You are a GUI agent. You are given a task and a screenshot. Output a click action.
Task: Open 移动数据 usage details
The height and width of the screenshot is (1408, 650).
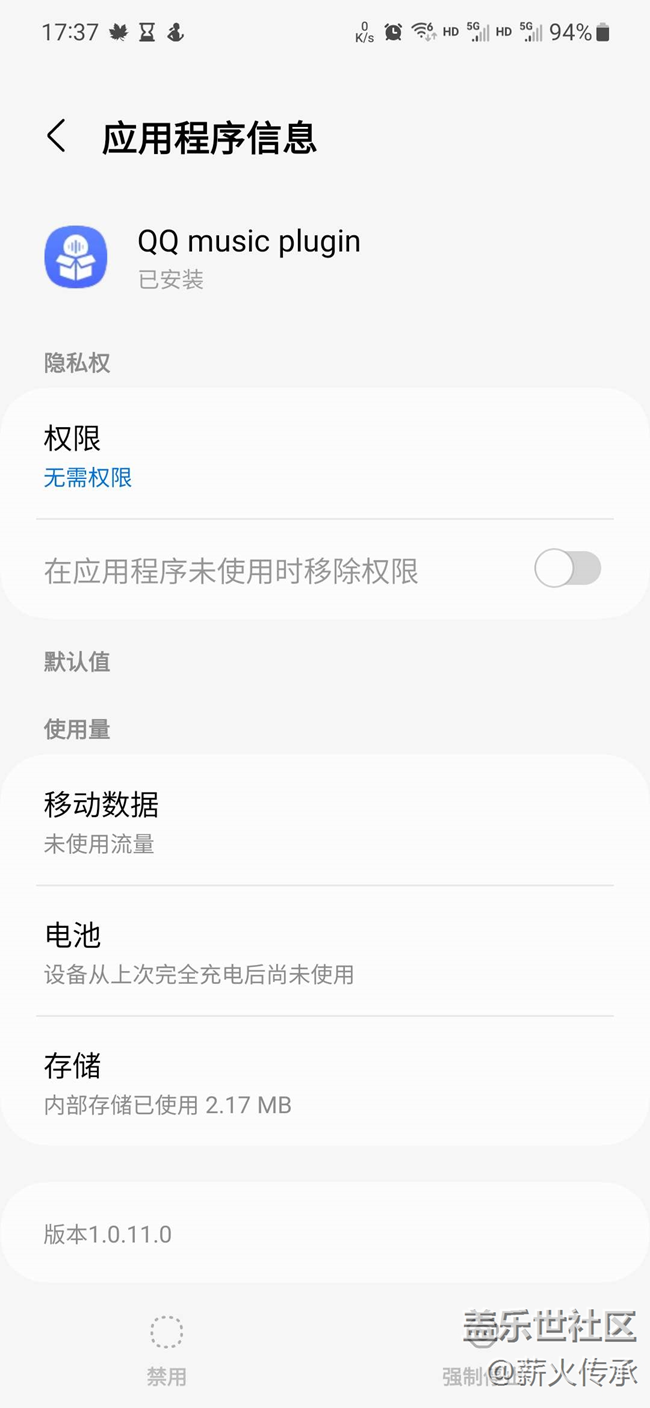tap(324, 822)
